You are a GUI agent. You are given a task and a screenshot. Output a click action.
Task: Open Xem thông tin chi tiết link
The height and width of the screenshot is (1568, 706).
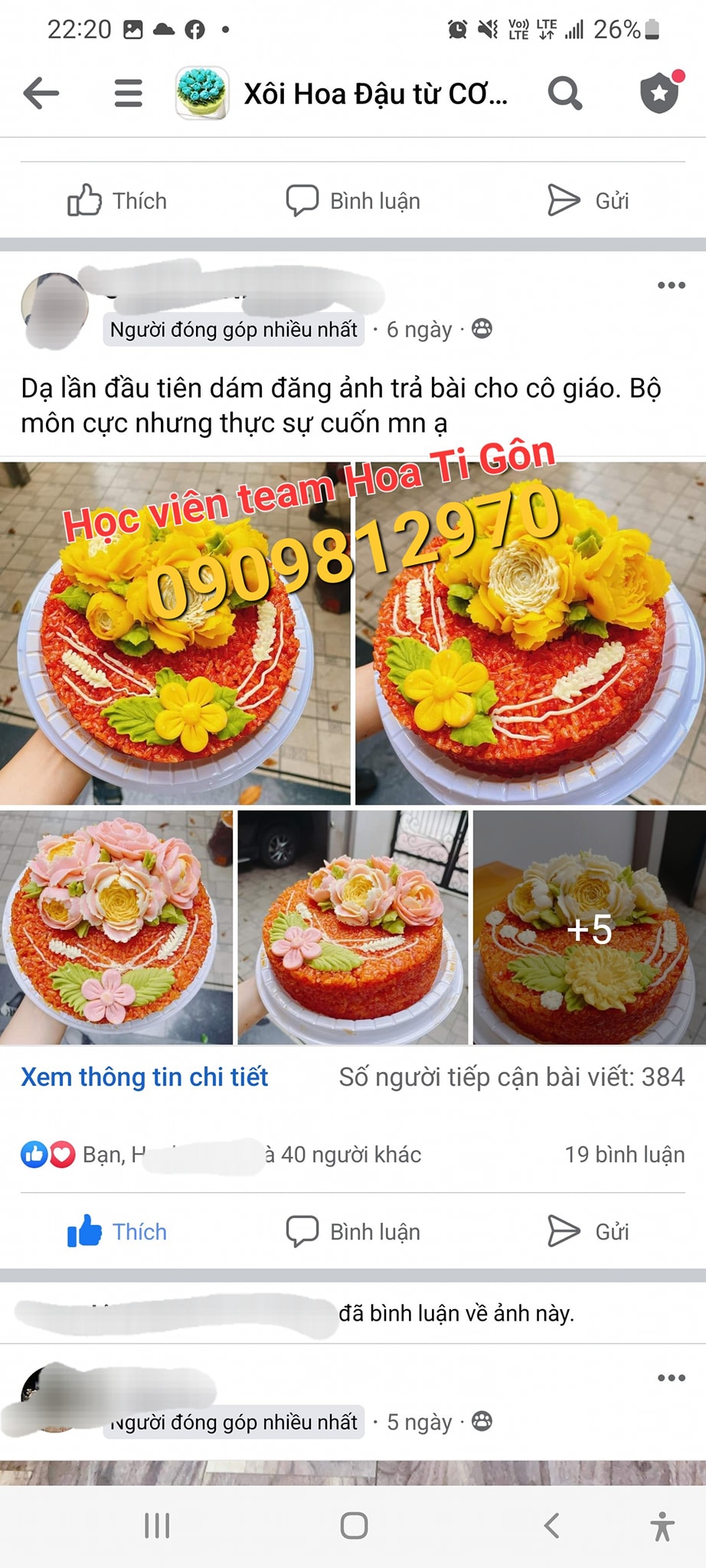[145, 1077]
